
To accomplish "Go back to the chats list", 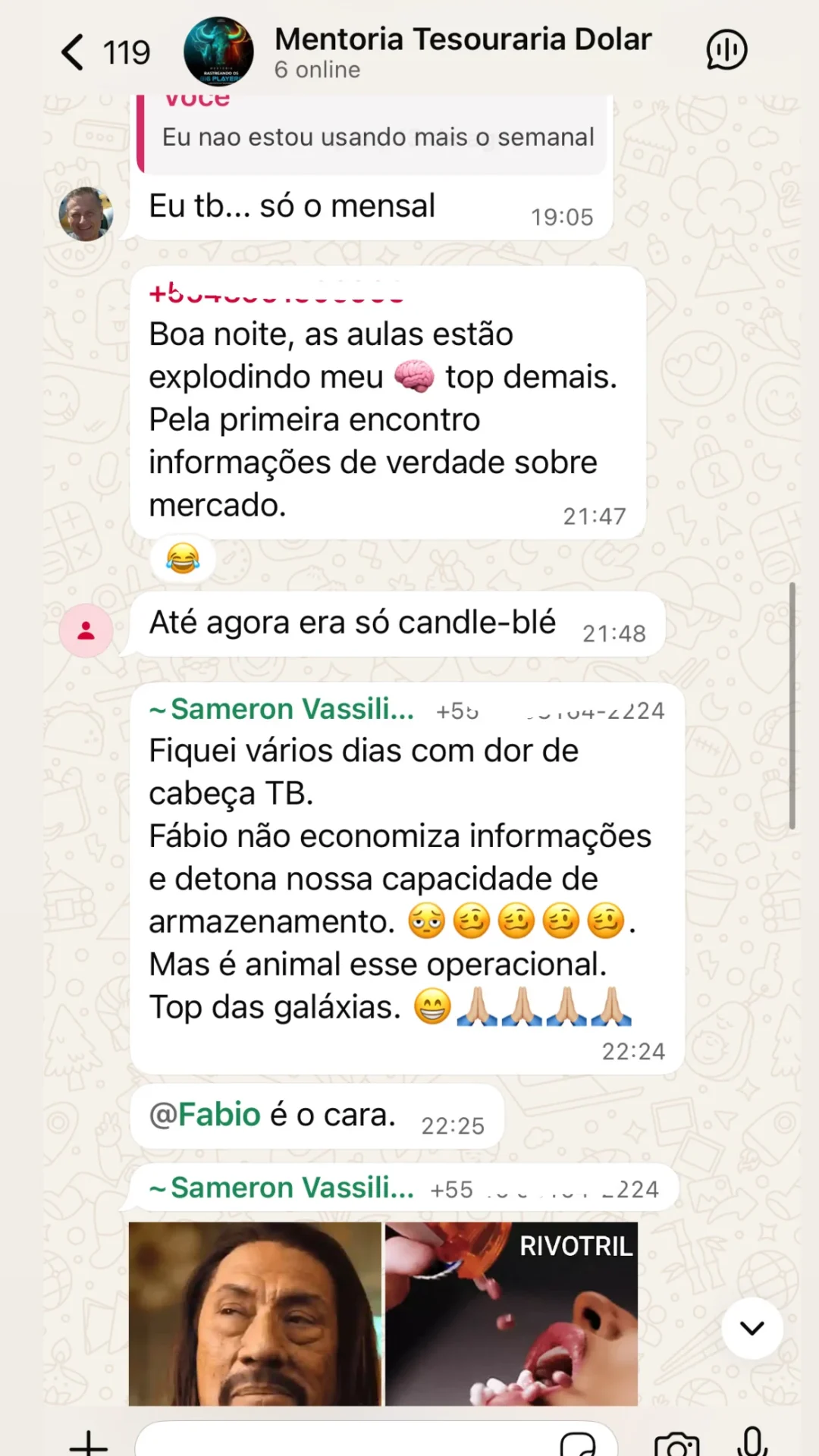I will tap(74, 52).
